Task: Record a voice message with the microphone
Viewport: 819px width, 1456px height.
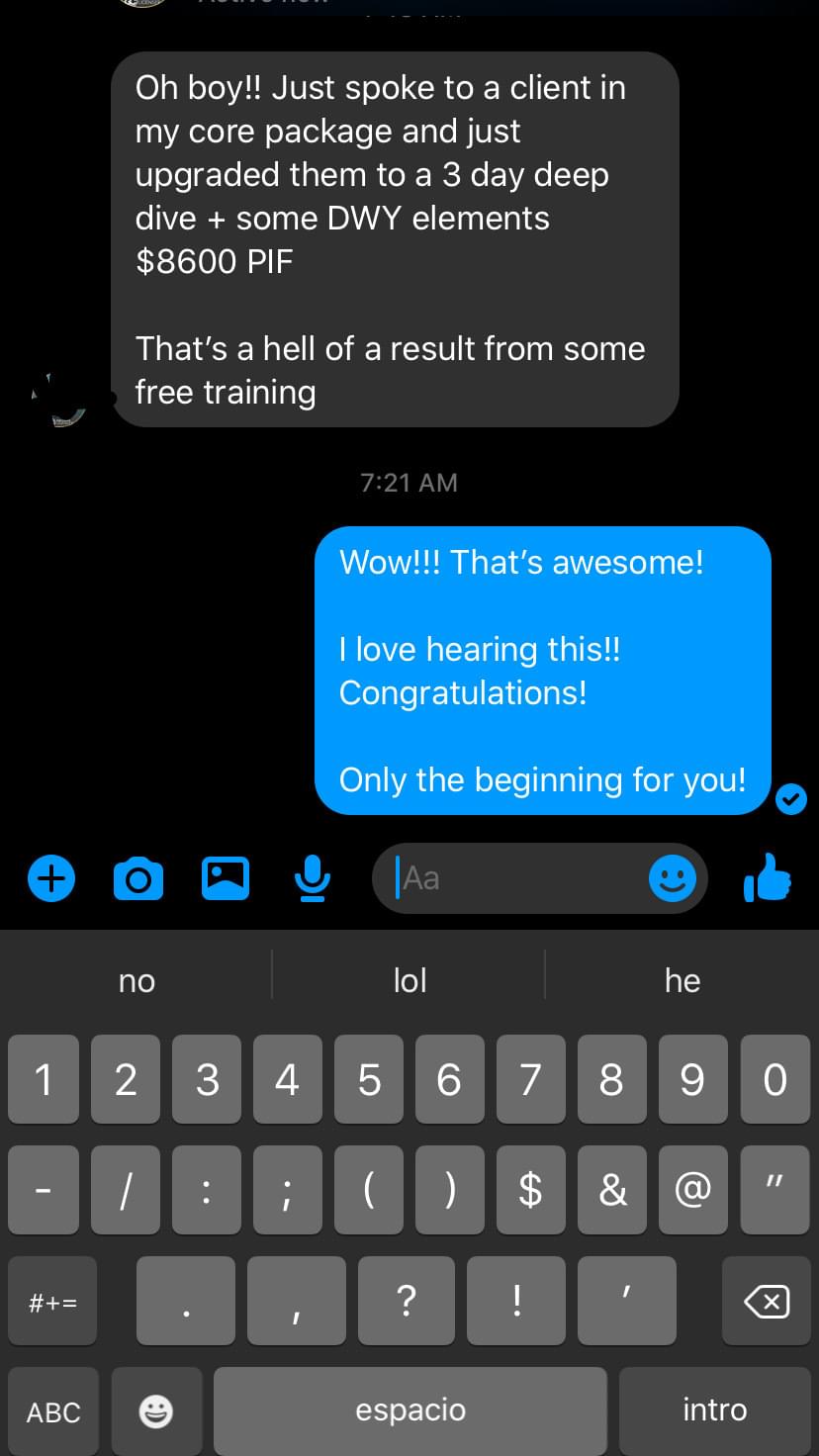Action: click(x=313, y=877)
